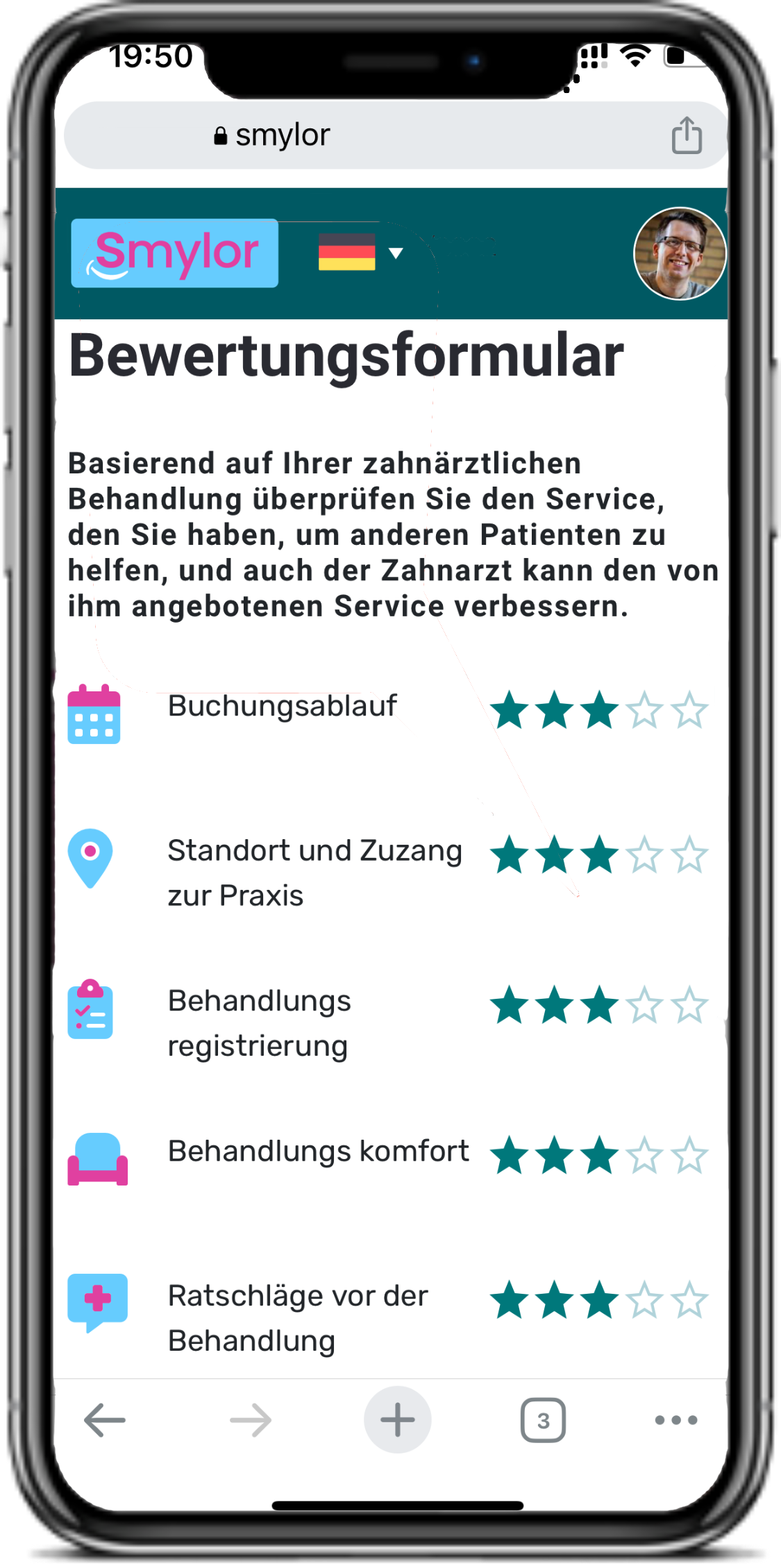Rate Behandlungskomfort with four stars
This screenshot has height=1568, width=781.
click(644, 1156)
